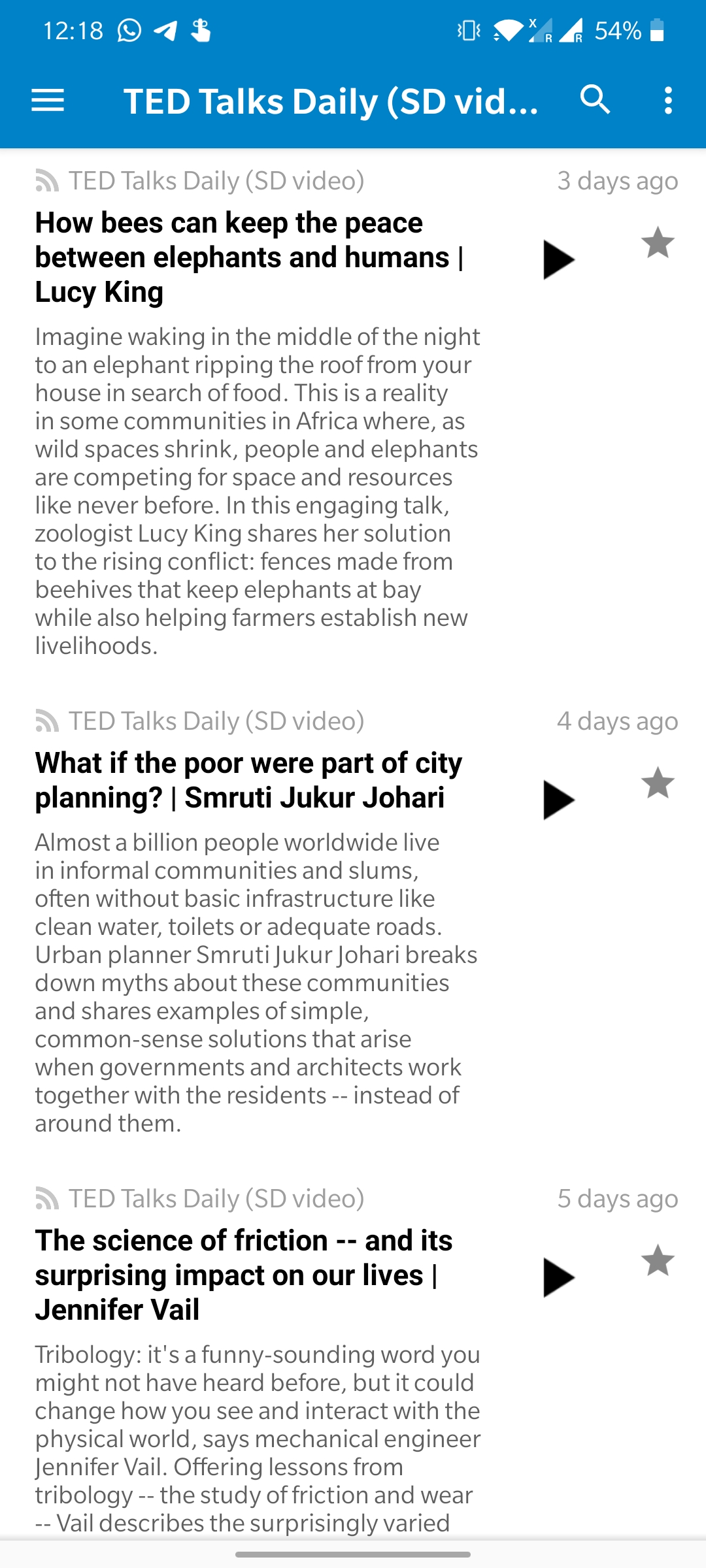This screenshot has width=706, height=1568.
Task: Star the Lucy King bees talk
Action: click(658, 242)
